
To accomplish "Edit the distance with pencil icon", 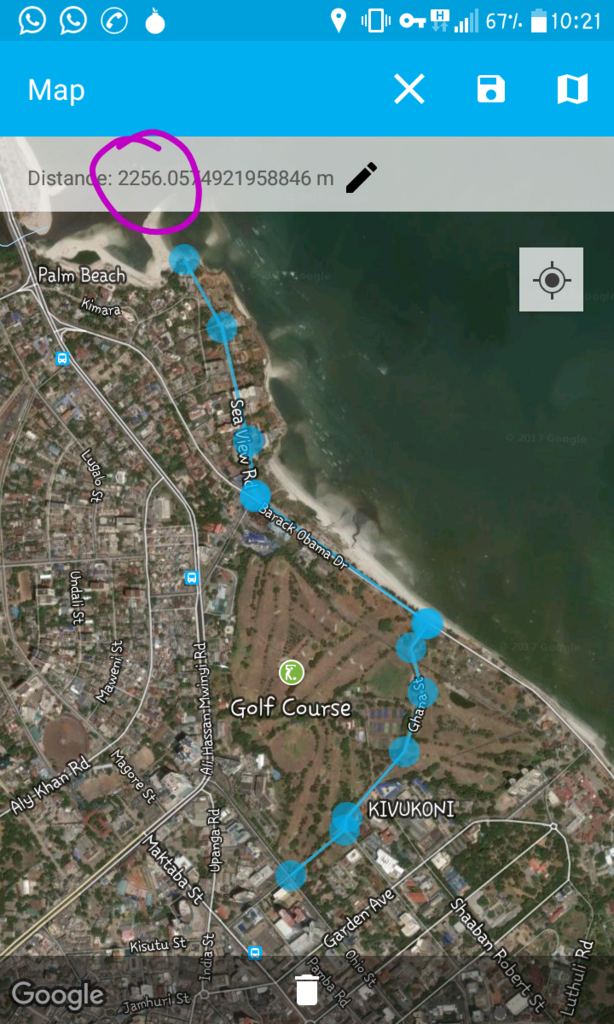I will (361, 178).
